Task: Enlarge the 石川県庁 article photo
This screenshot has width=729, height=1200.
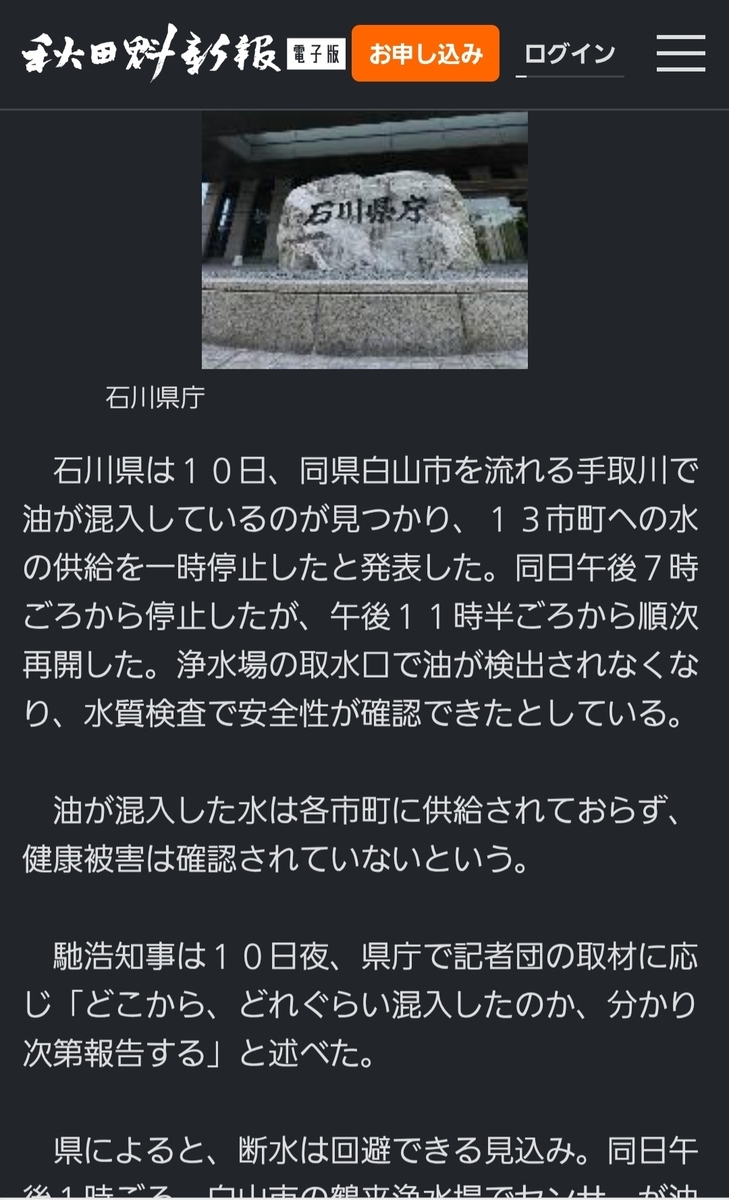Action: 365,240
